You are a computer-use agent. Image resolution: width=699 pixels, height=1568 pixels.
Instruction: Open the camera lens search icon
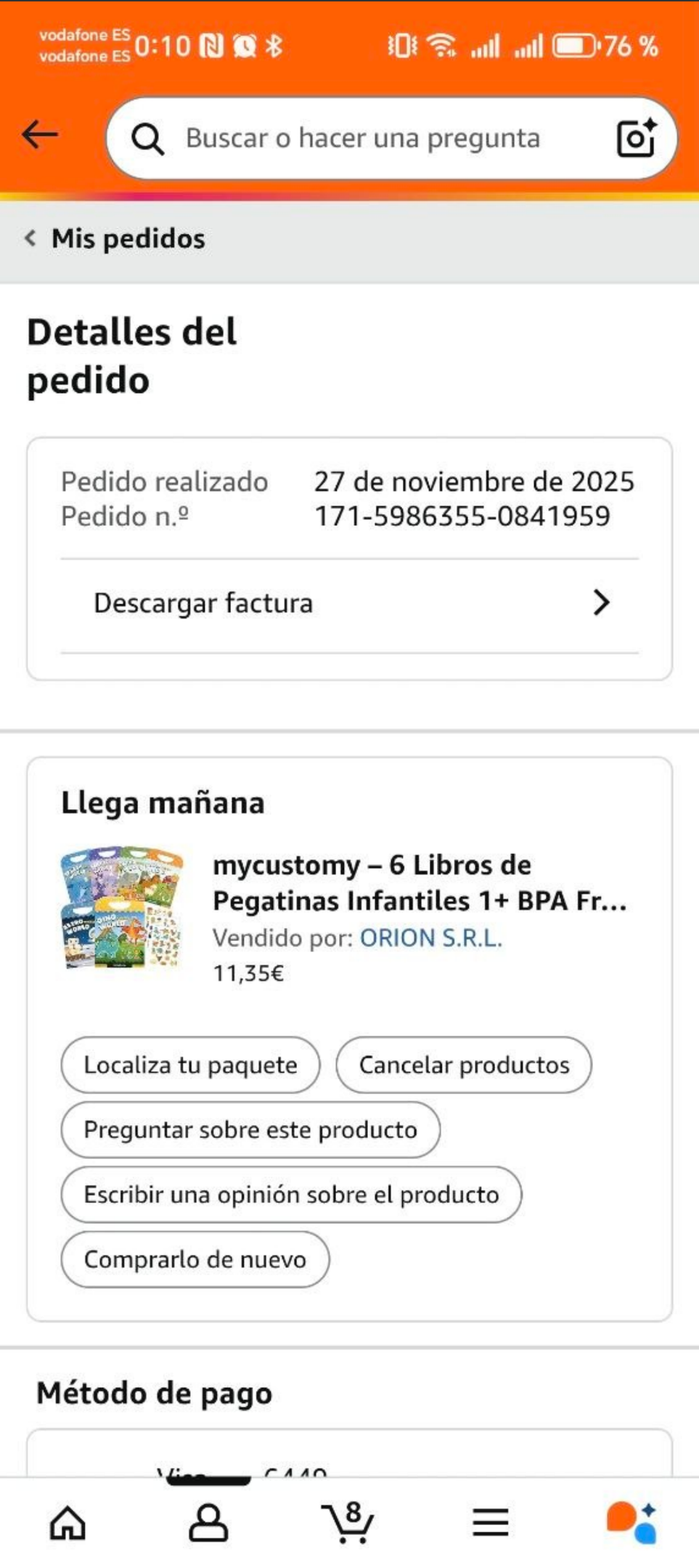point(636,137)
